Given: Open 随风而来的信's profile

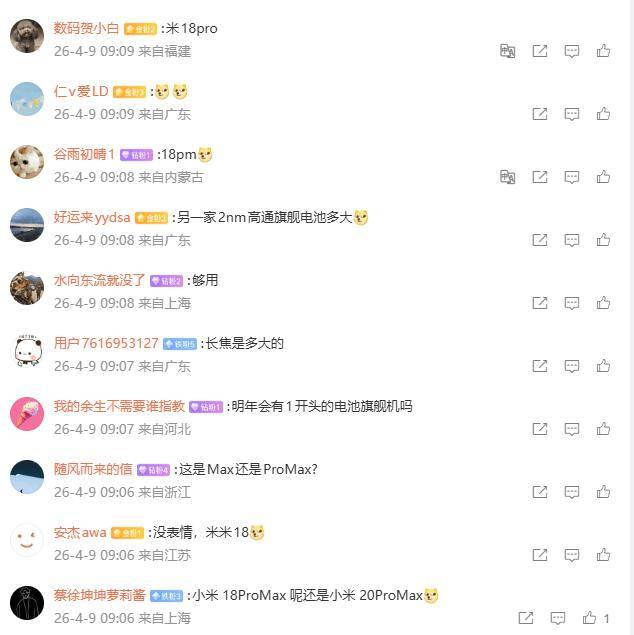Looking at the screenshot, I should coord(93,469).
